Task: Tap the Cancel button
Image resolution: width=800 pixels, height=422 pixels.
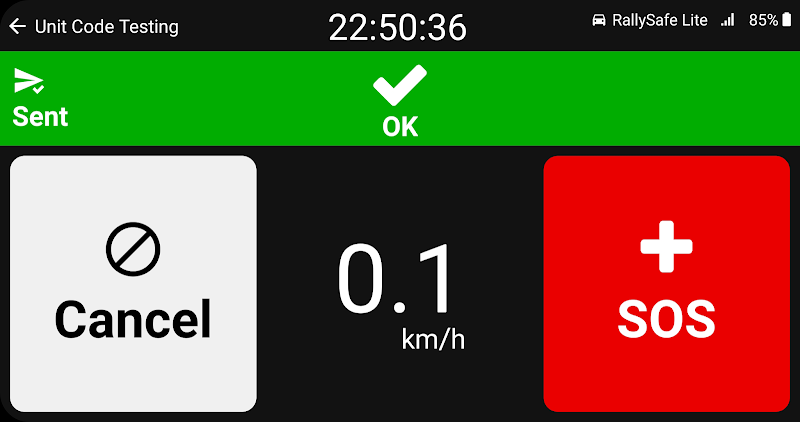Action: (x=133, y=283)
